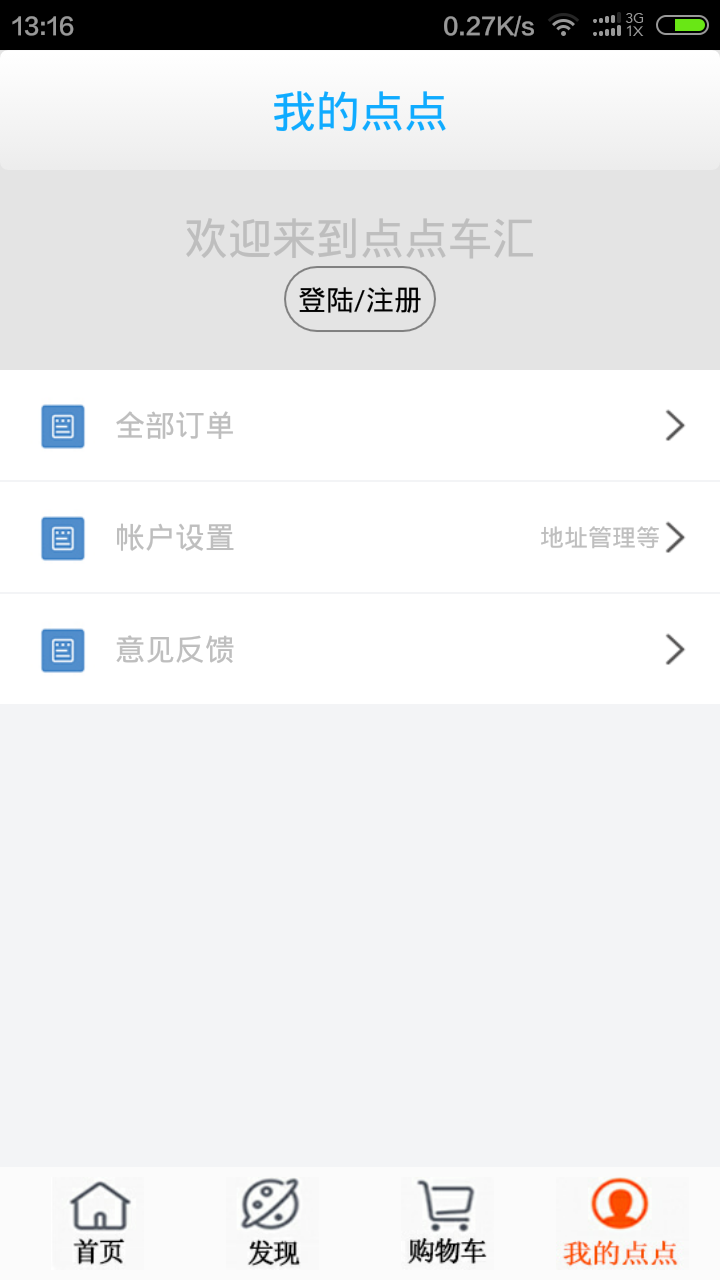Click the 全部订单 order list icon
Screen dimensions: 720x1280
[x=63, y=425]
